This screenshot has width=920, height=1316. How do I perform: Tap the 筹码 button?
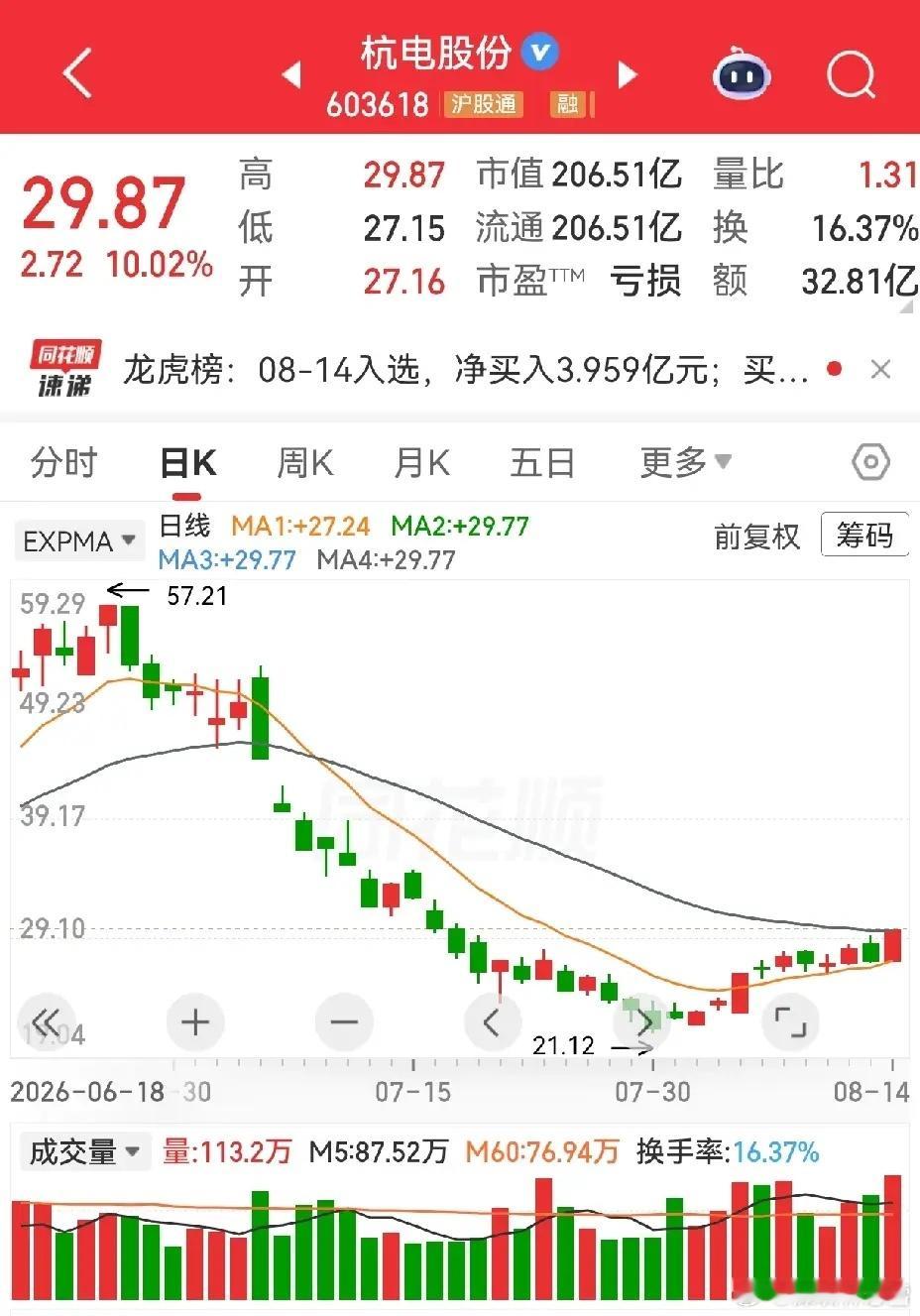click(x=864, y=536)
